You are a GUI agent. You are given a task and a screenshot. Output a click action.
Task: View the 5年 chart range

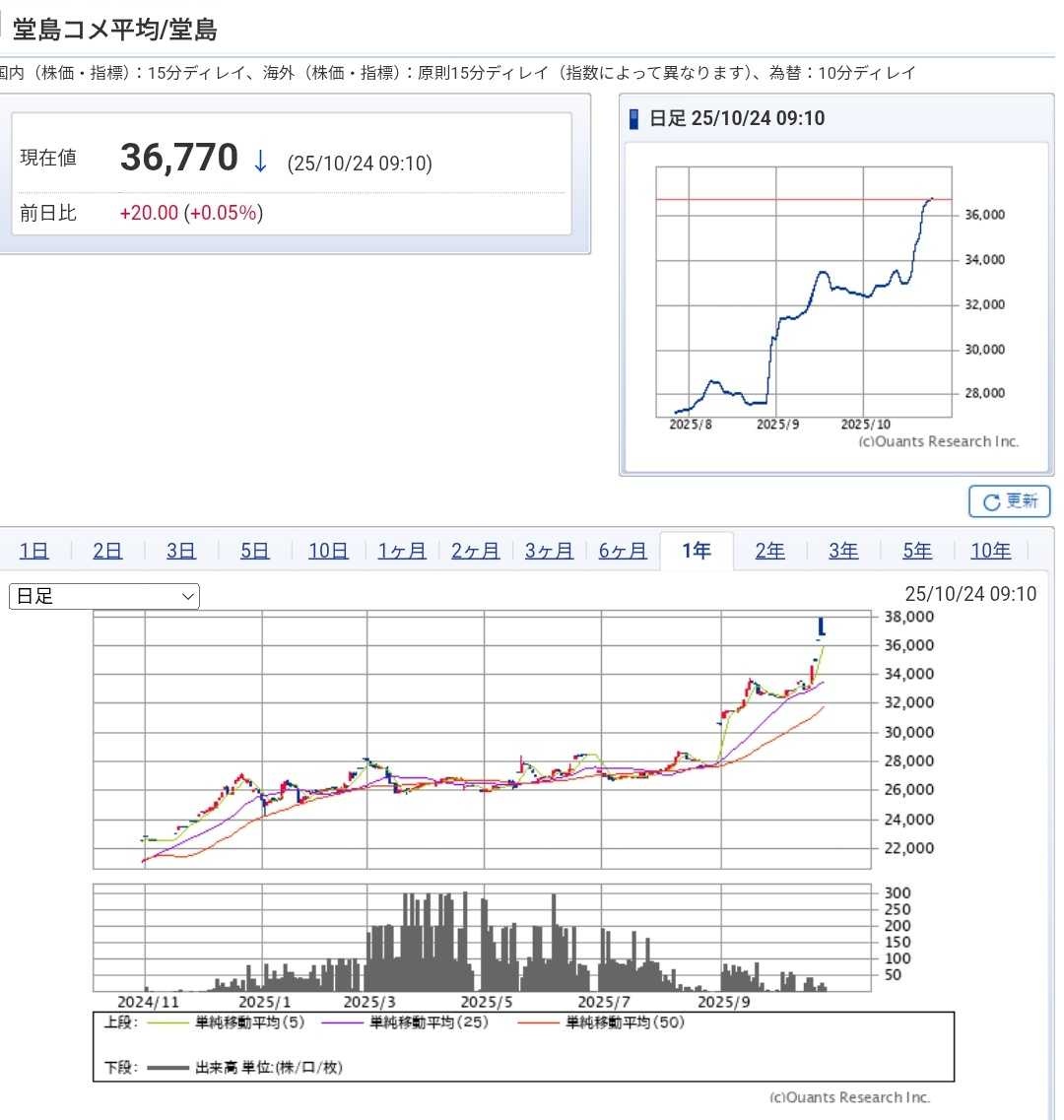[x=917, y=551]
